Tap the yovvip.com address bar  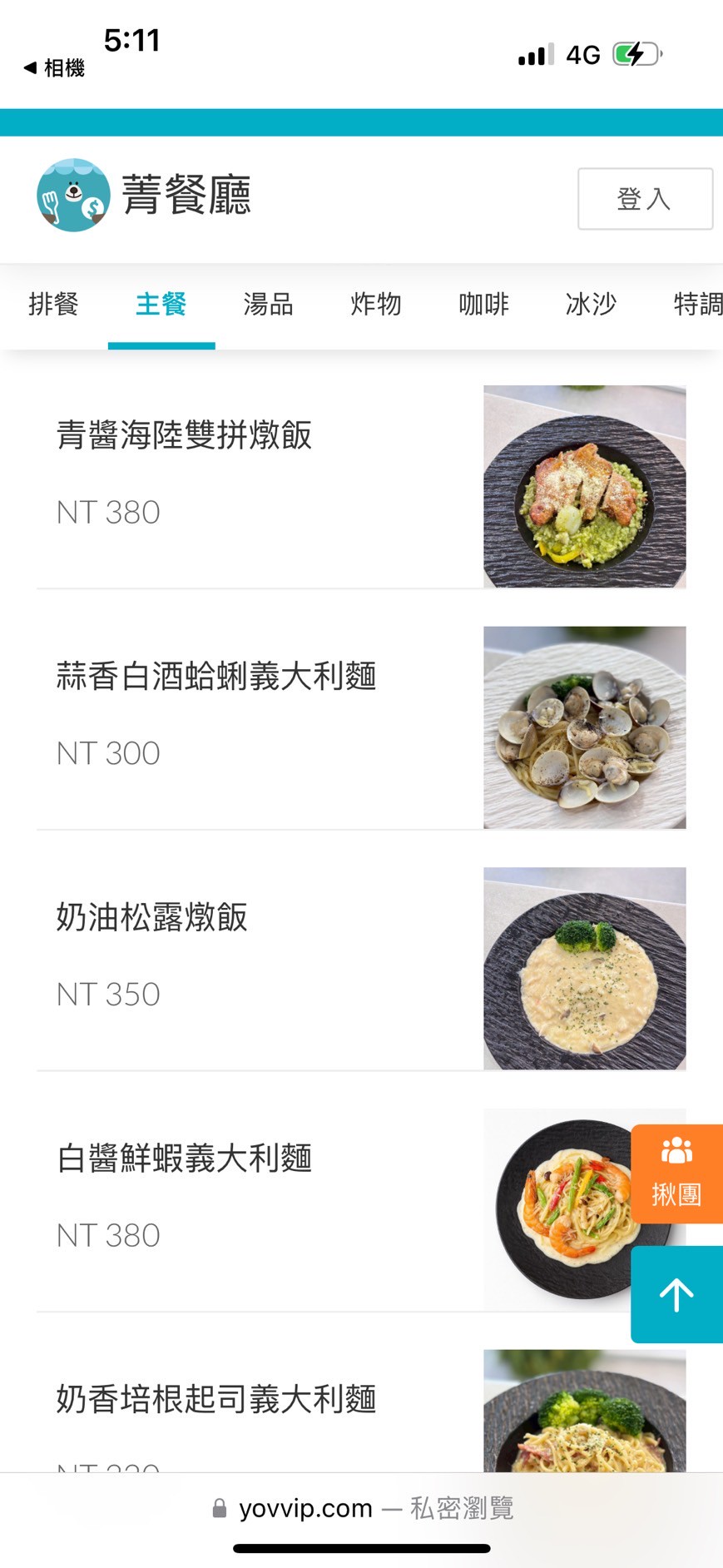tap(362, 1508)
